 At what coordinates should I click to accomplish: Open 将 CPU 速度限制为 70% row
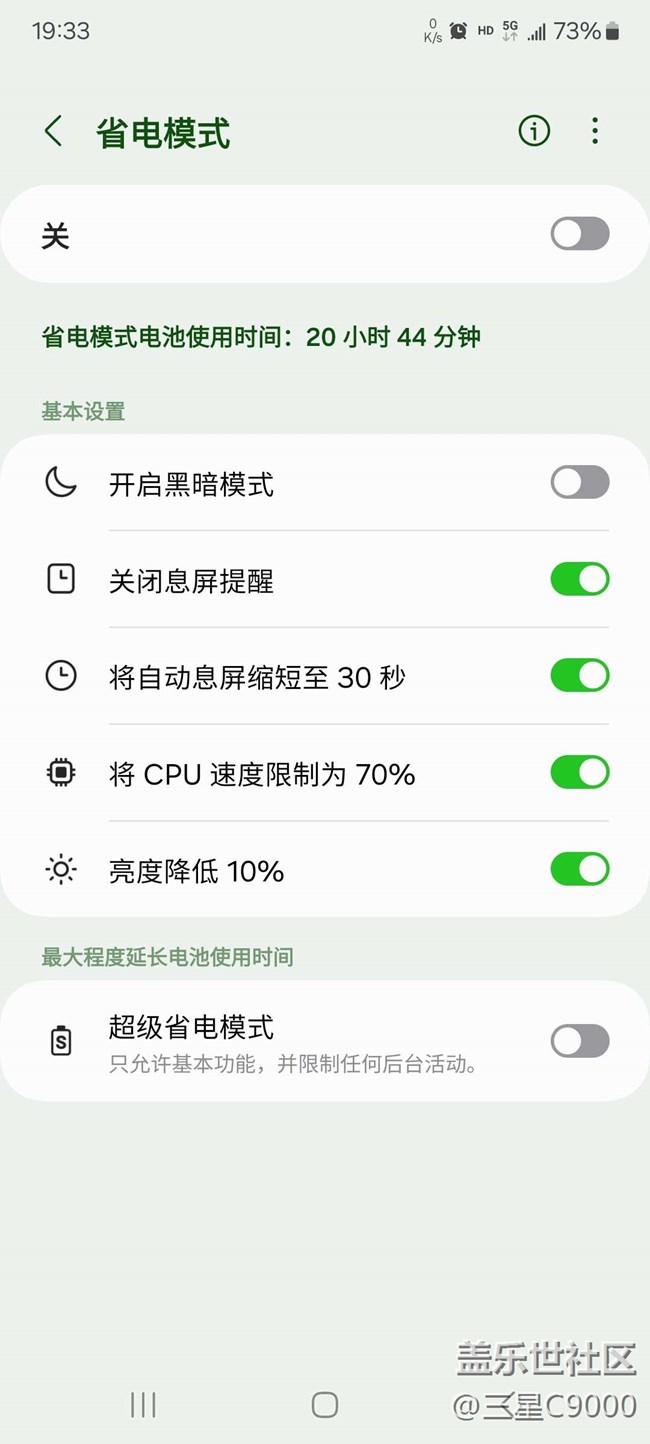[x=325, y=773]
